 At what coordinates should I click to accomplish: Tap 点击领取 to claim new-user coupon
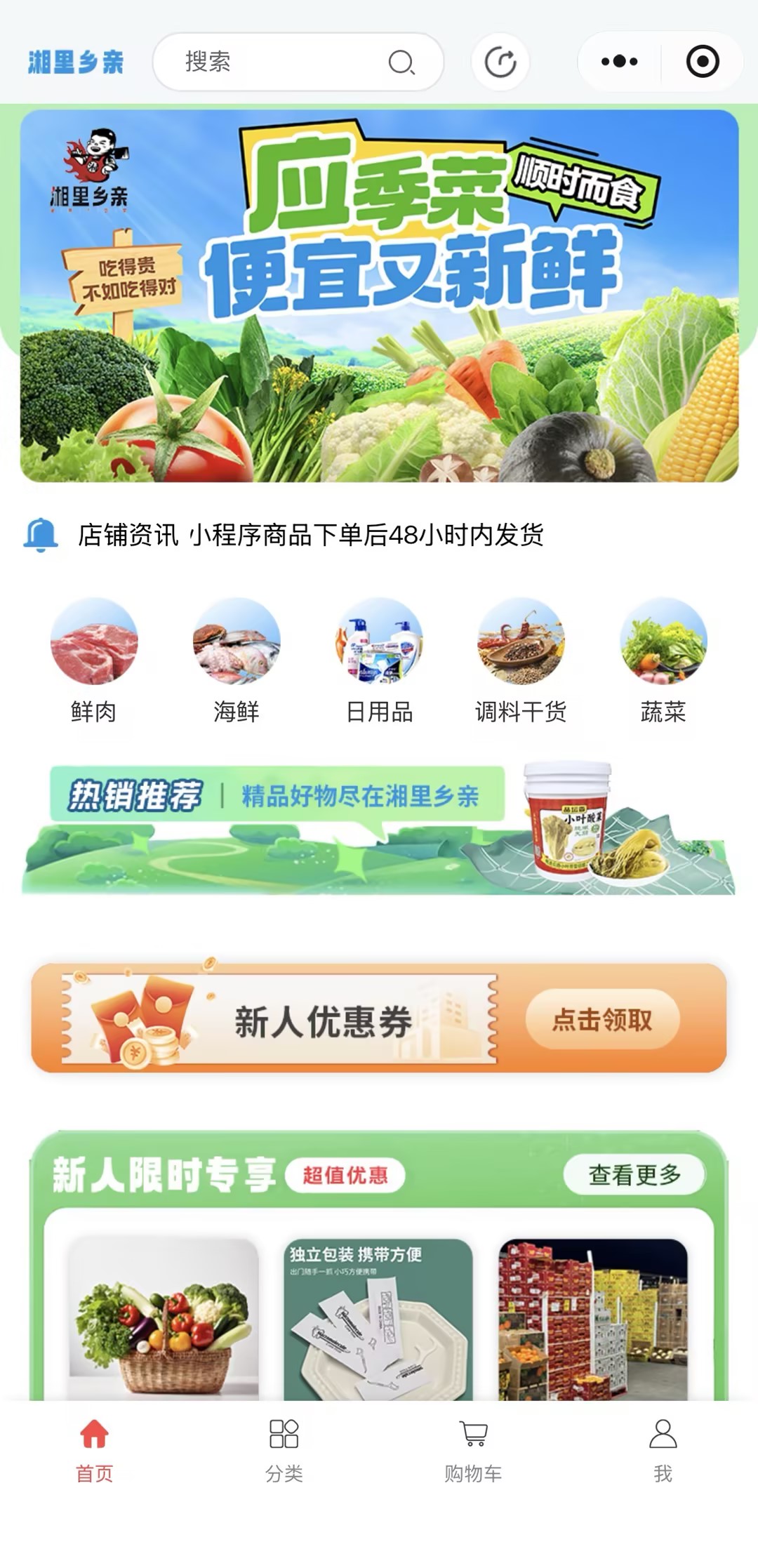coord(602,1019)
